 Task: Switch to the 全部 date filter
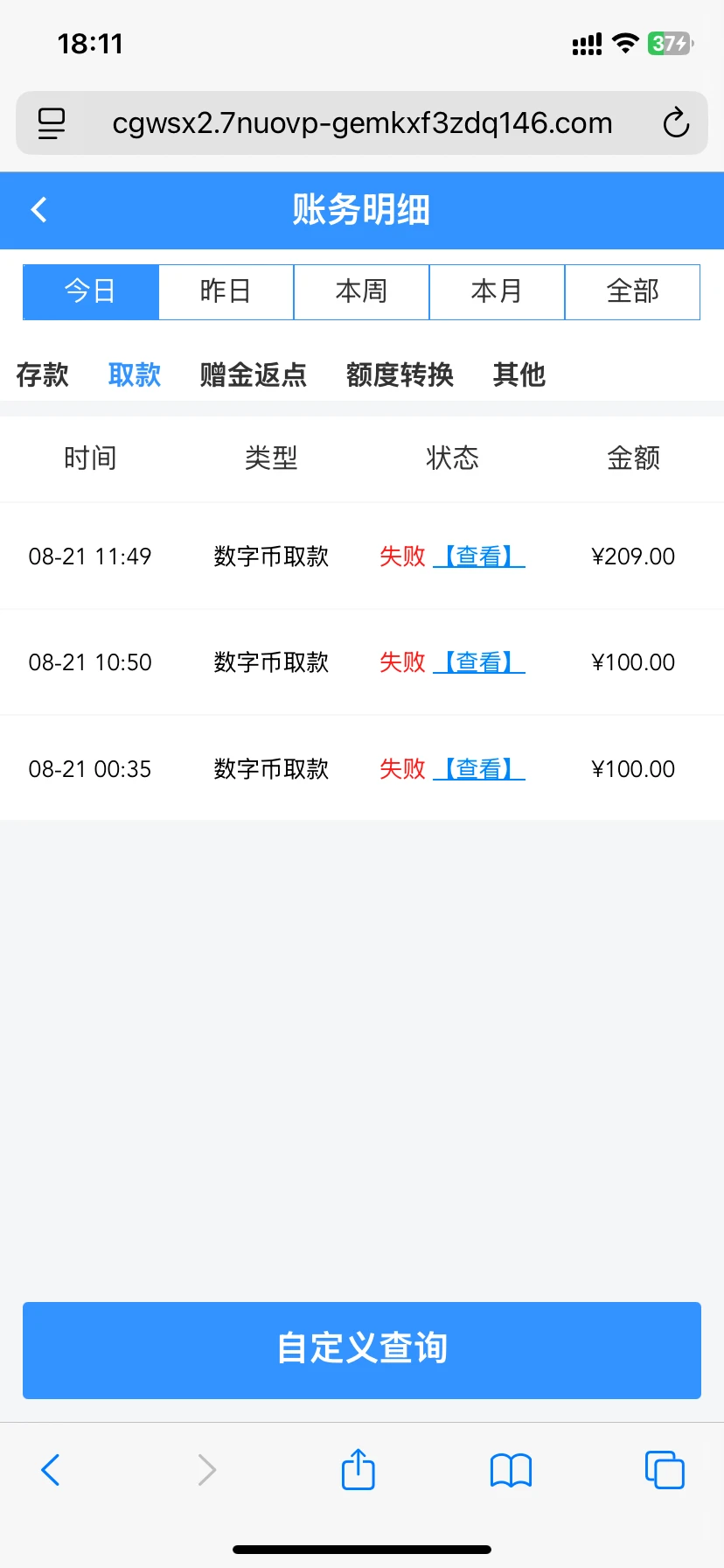[x=632, y=291]
